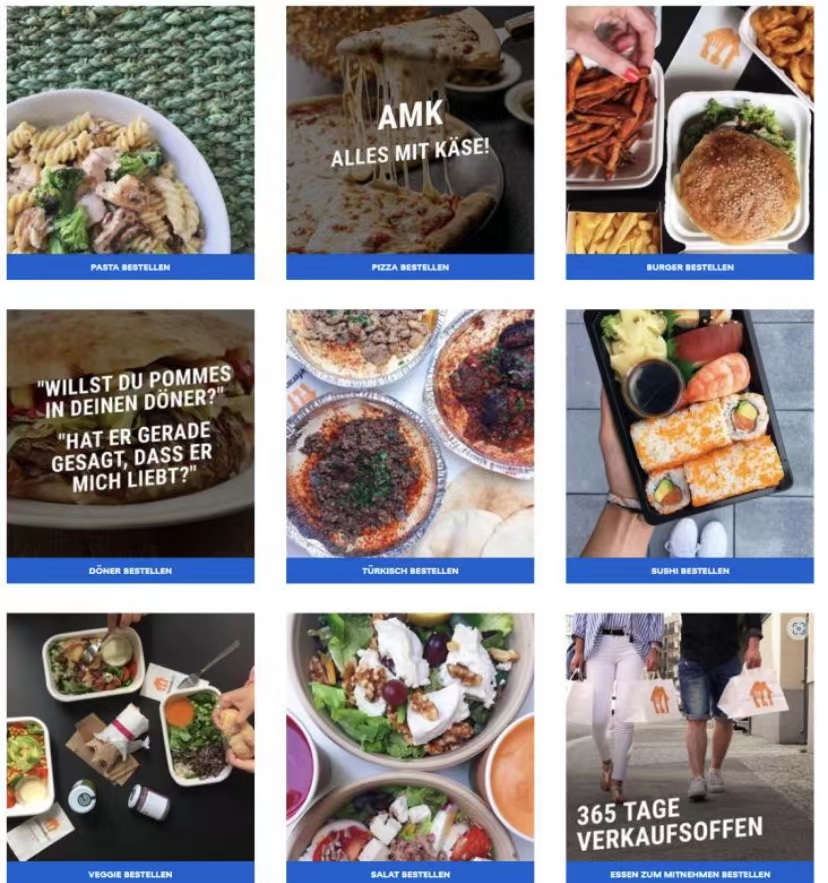The image size is (828, 883).
Task: Tap the Pasta bestellen button
Action: [x=130, y=267]
